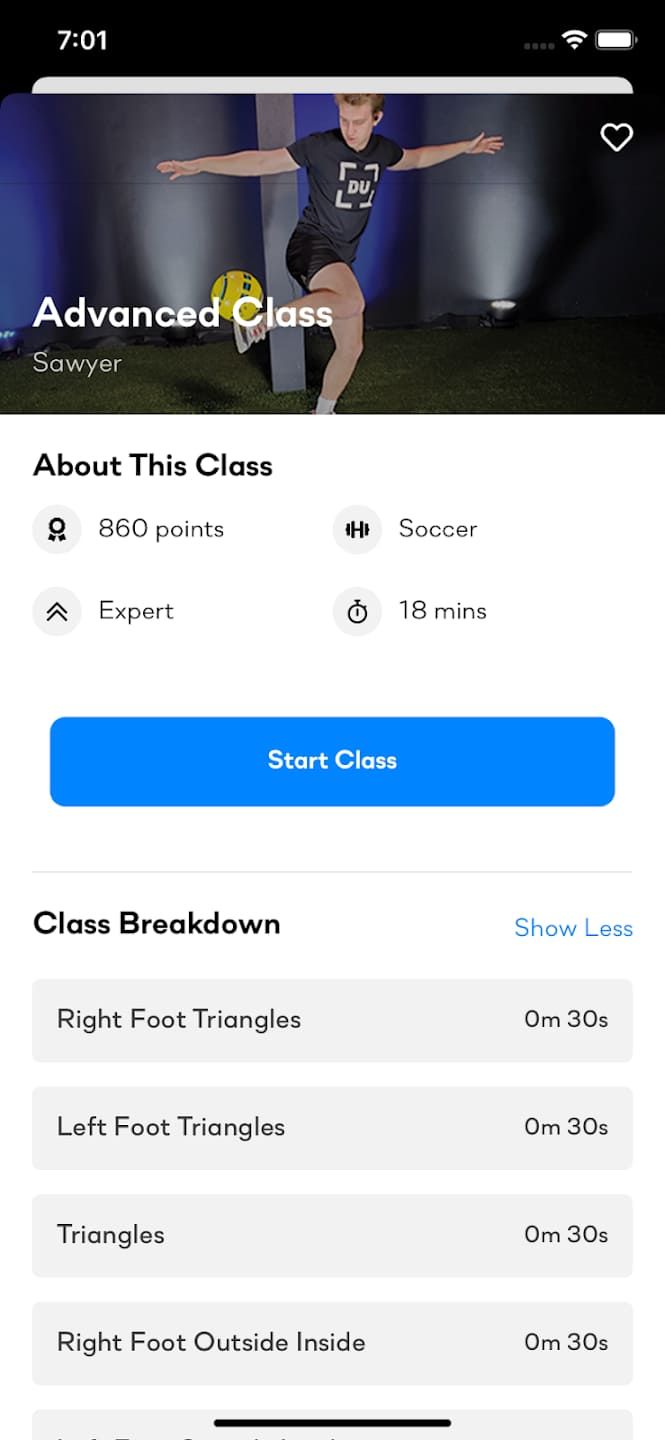Favorite this class with the heart icon

point(616,137)
